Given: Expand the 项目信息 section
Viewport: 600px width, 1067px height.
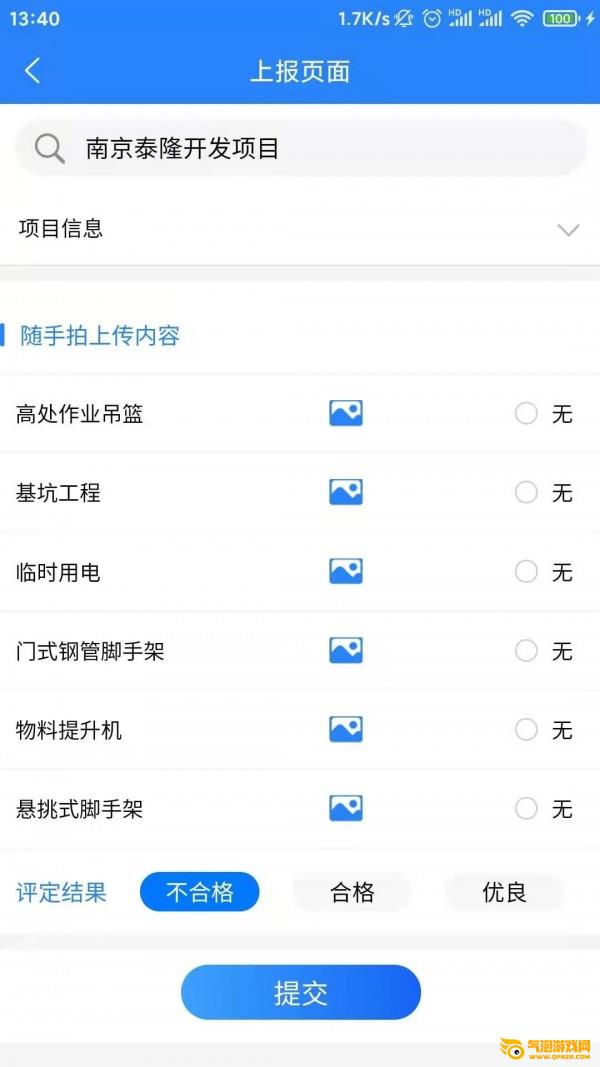Looking at the screenshot, I should [567, 230].
